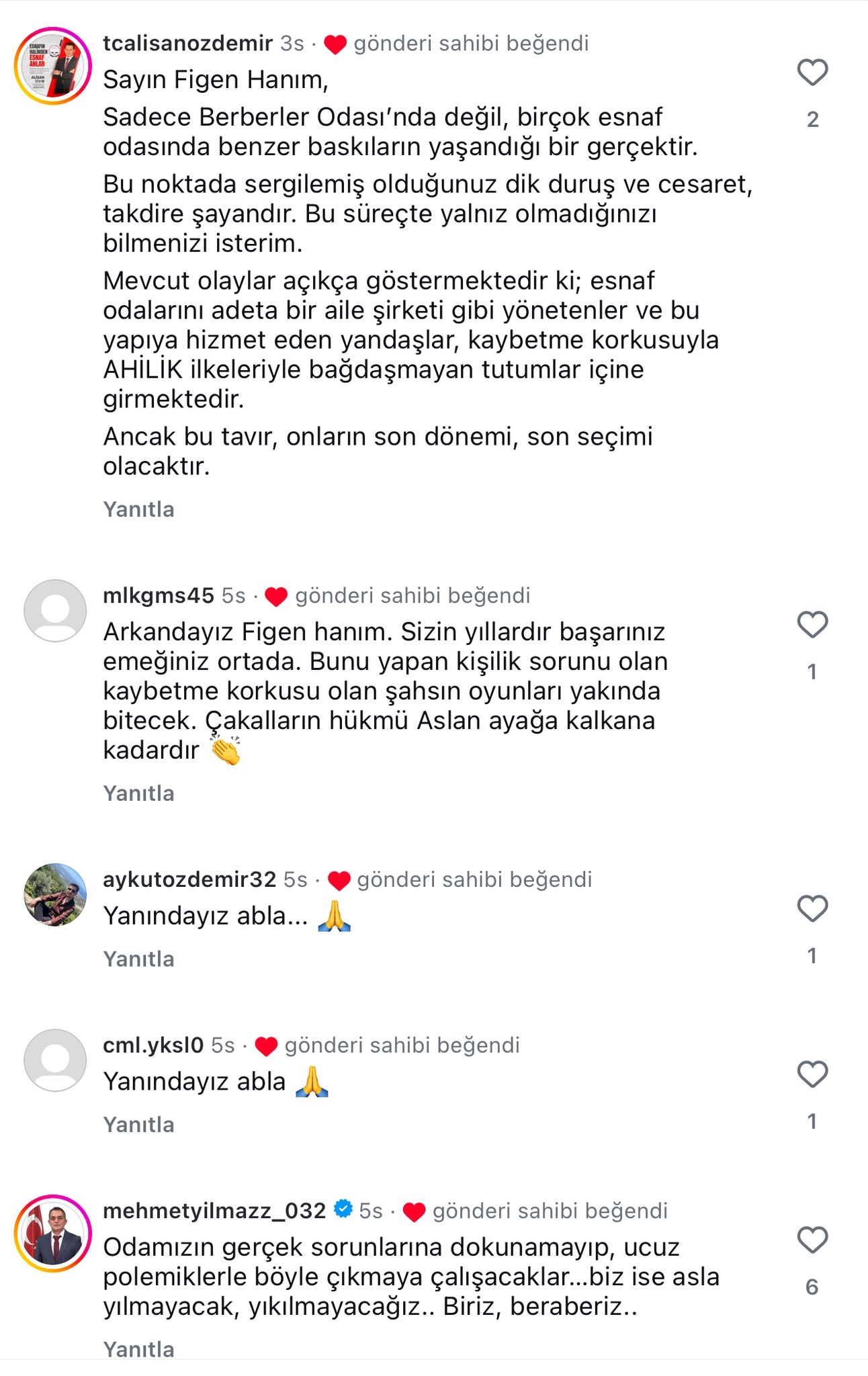Open mlkgms45 username profile

159,595
